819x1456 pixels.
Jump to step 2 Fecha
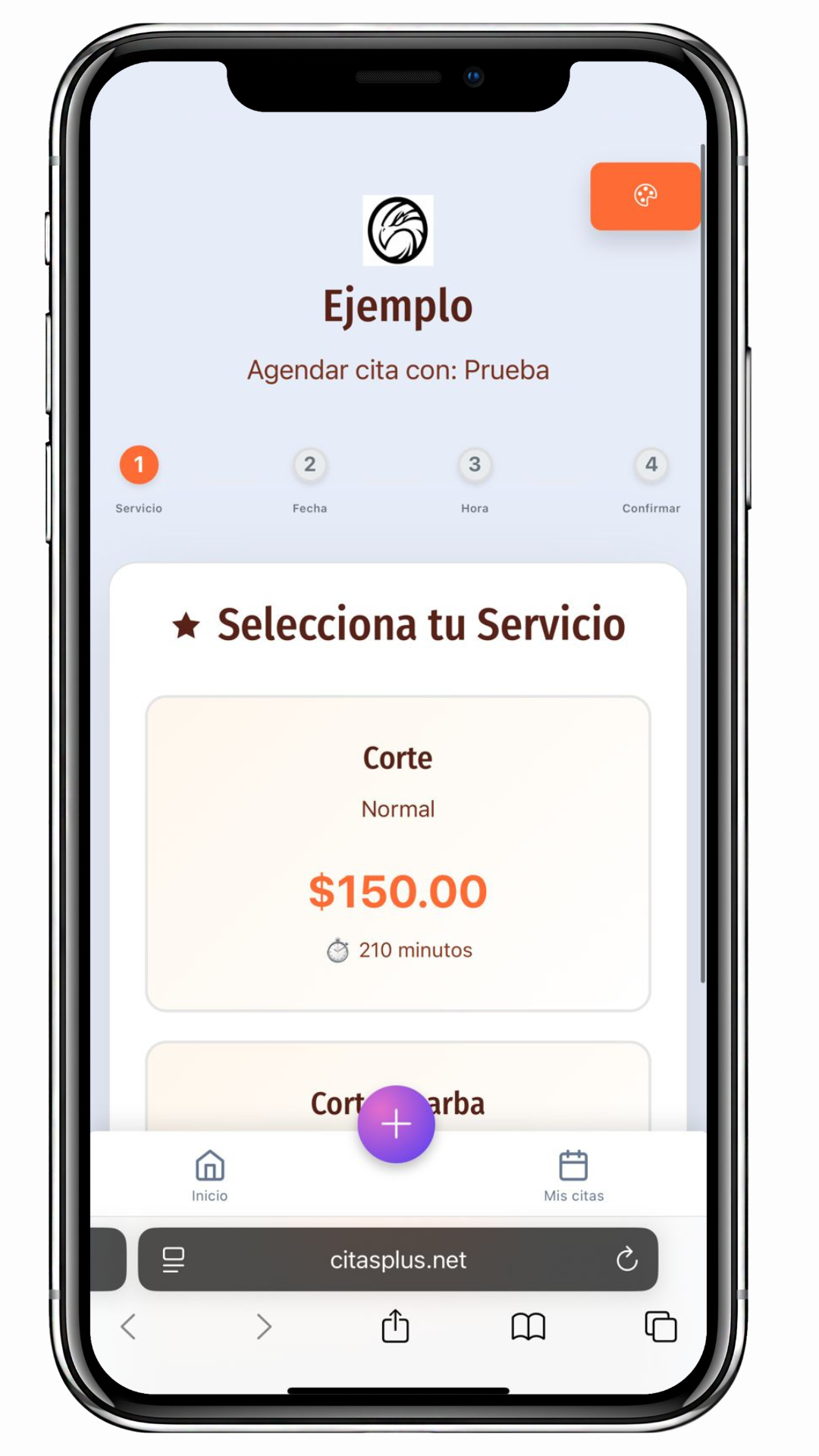pos(309,465)
